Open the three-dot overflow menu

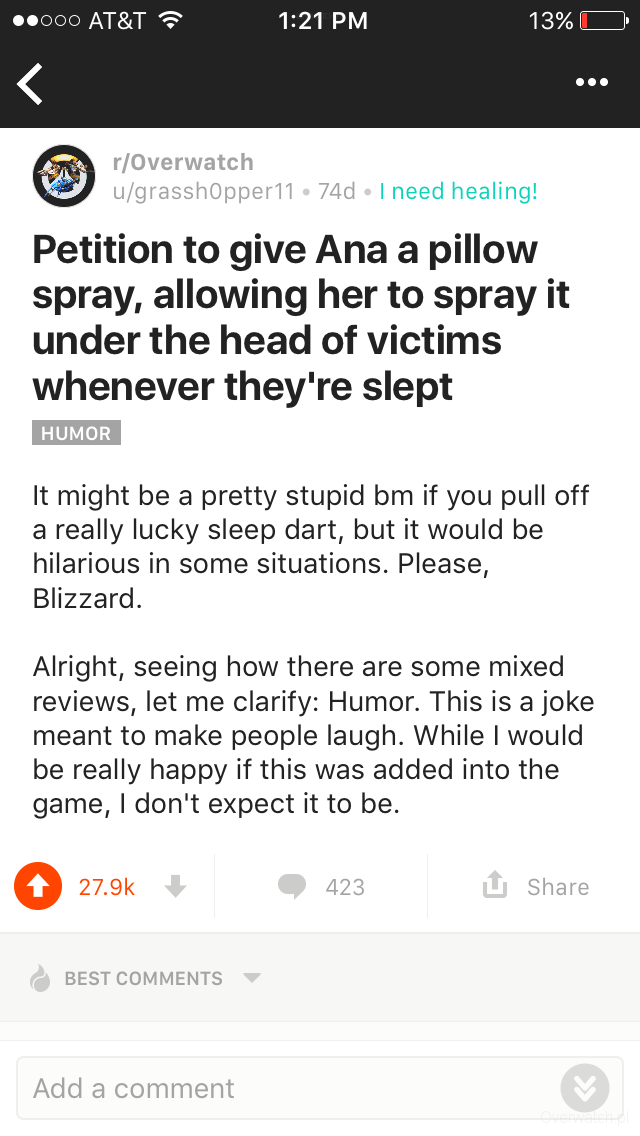click(x=592, y=83)
